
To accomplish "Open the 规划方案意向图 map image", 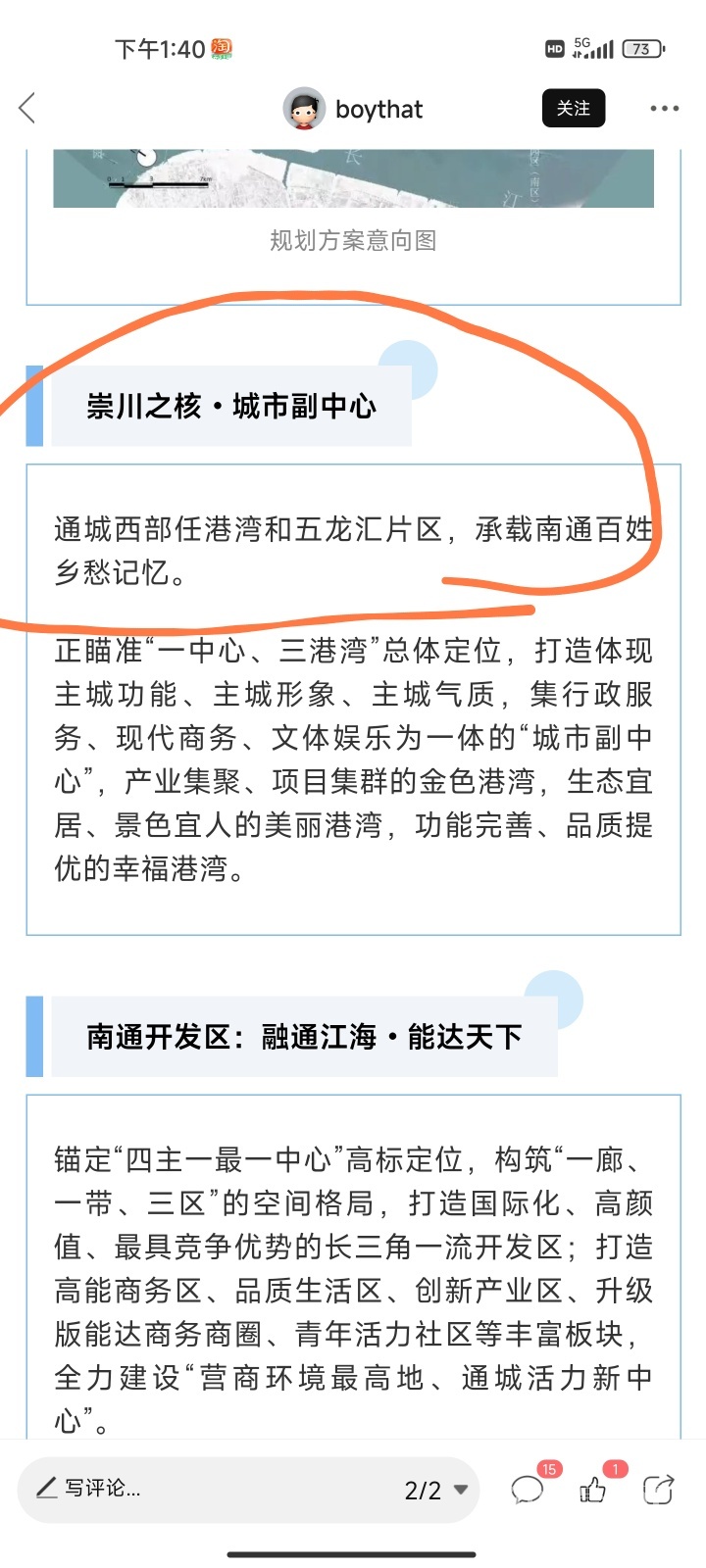I will [x=353, y=178].
